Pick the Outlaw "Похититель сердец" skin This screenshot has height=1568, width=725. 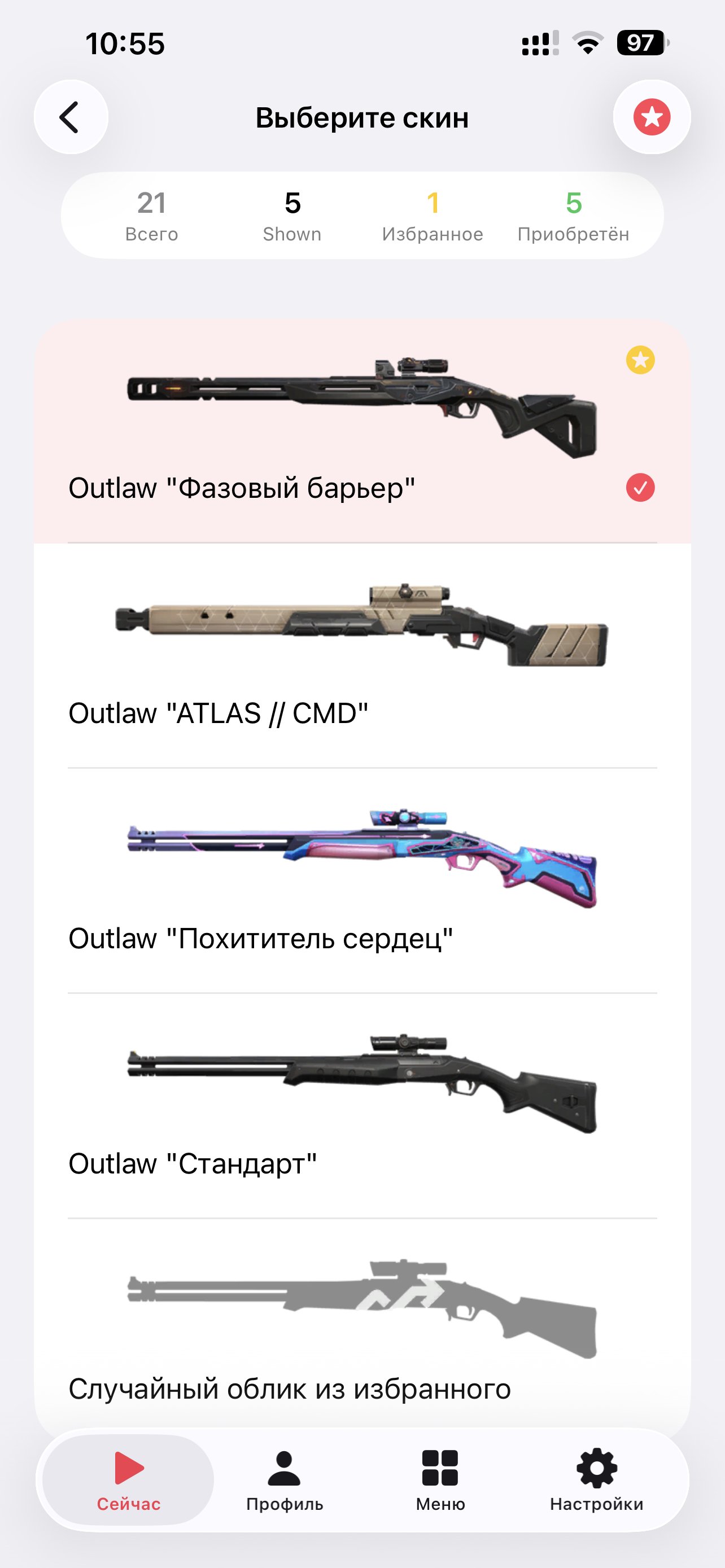pos(361,882)
